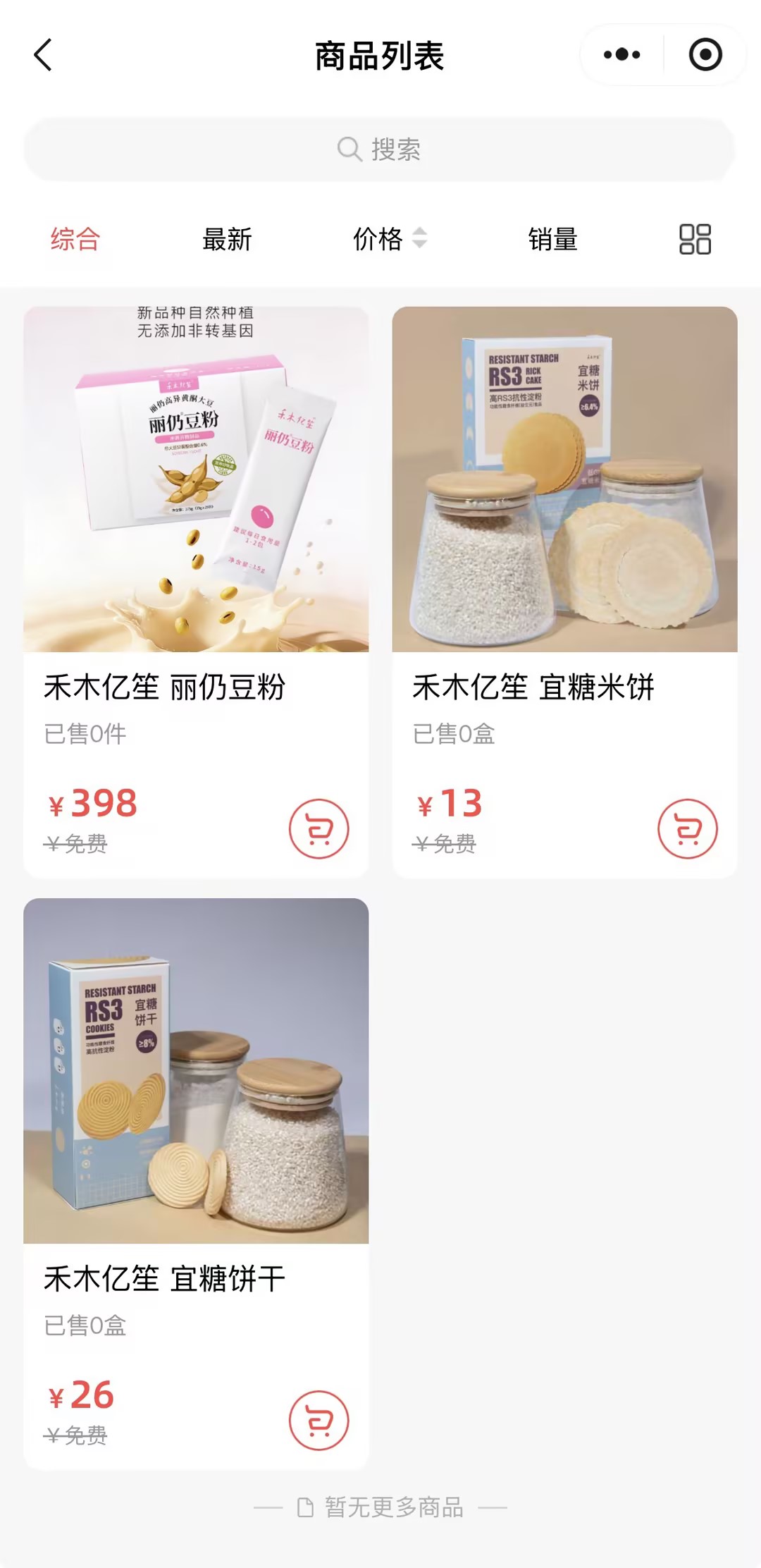Open the 禾木亿笙 宜糖米饼 product card
The height and width of the screenshot is (1568, 761).
point(564,494)
